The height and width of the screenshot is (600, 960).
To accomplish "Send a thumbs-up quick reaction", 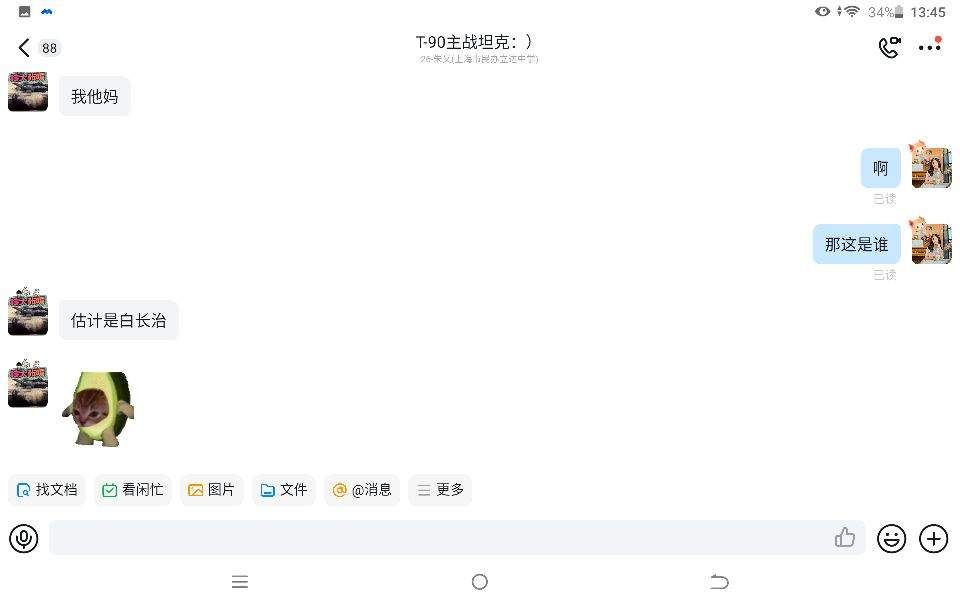I will point(845,538).
